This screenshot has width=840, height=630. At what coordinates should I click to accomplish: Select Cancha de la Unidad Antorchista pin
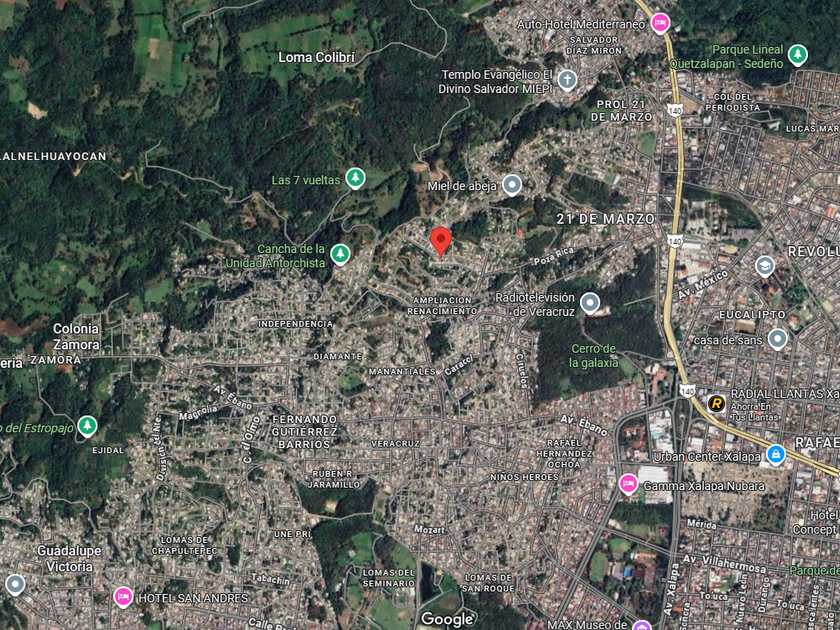(340, 254)
